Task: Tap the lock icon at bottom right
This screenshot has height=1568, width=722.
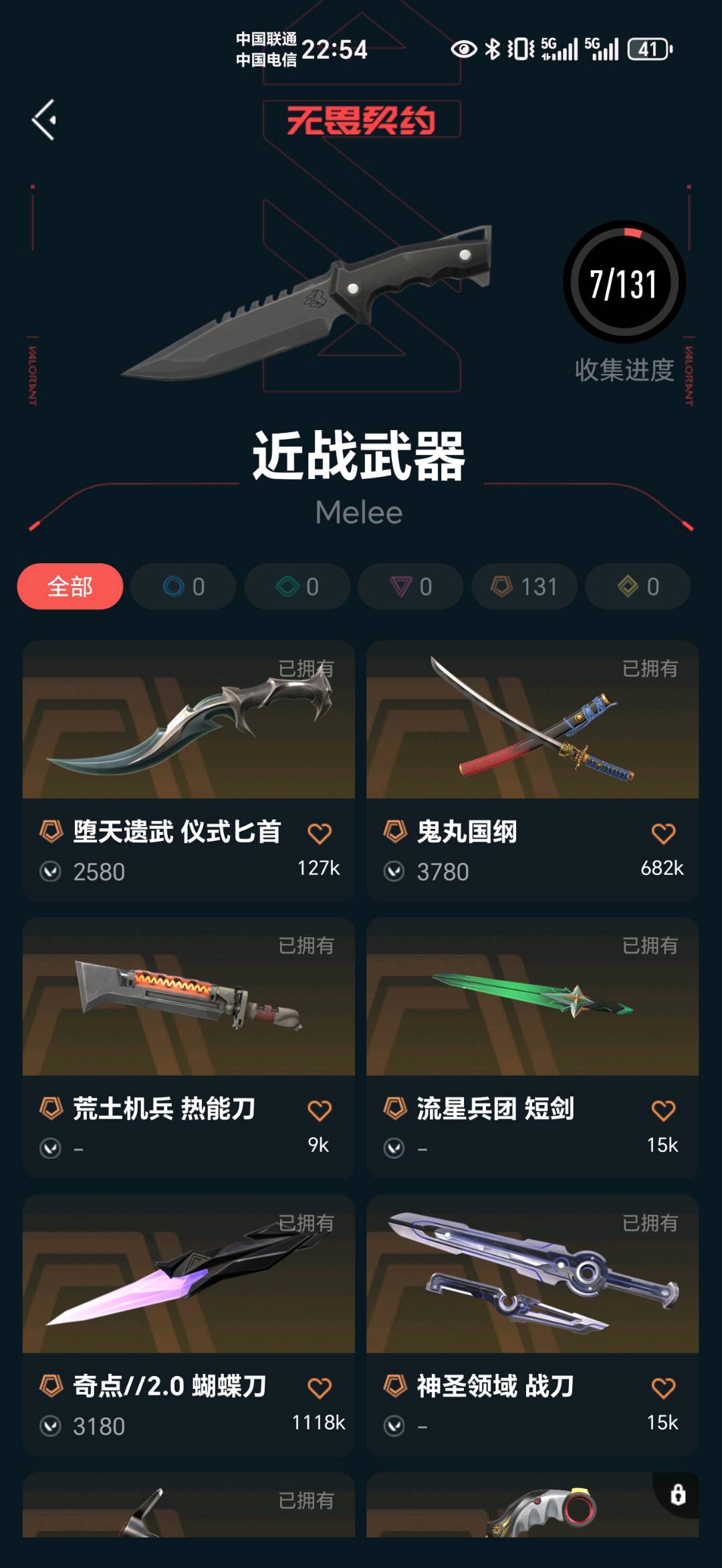Action: pos(678,1494)
